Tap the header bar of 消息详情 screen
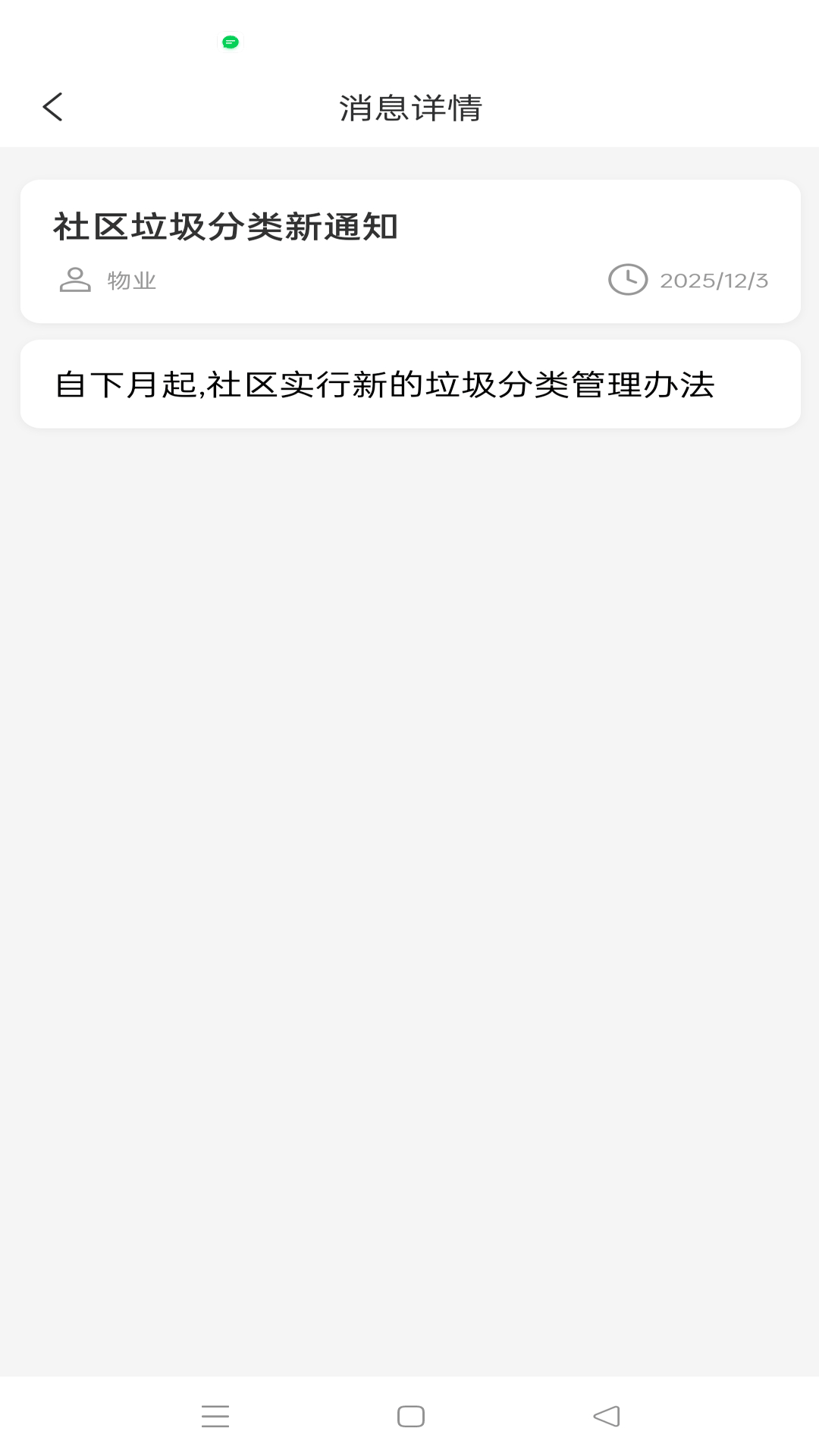This screenshot has height=1456, width=819. (409, 107)
